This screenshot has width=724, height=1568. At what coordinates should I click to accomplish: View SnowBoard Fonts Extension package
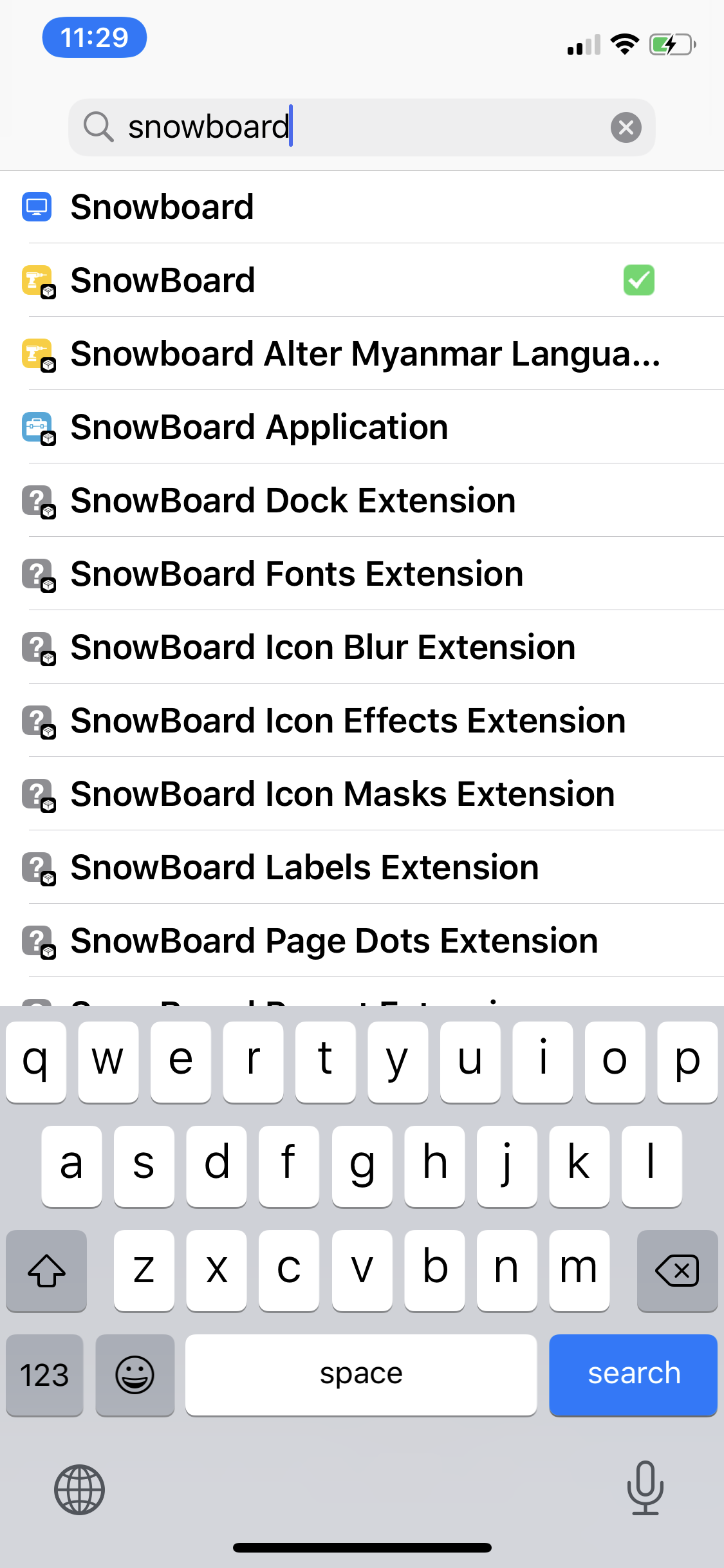tap(362, 574)
